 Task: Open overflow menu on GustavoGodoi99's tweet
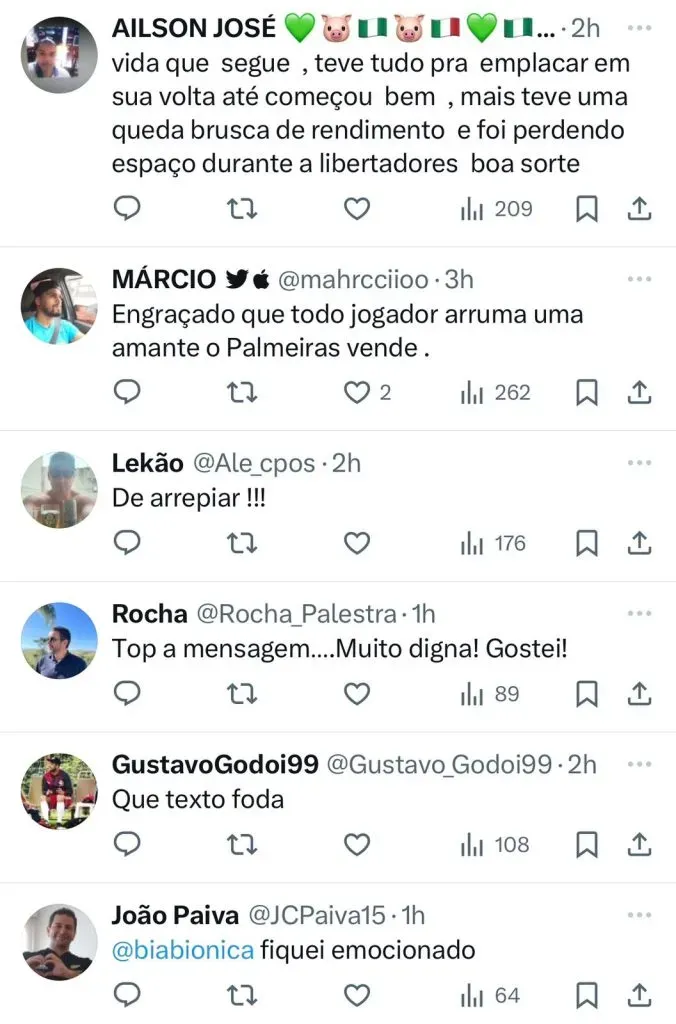point(639,764)
